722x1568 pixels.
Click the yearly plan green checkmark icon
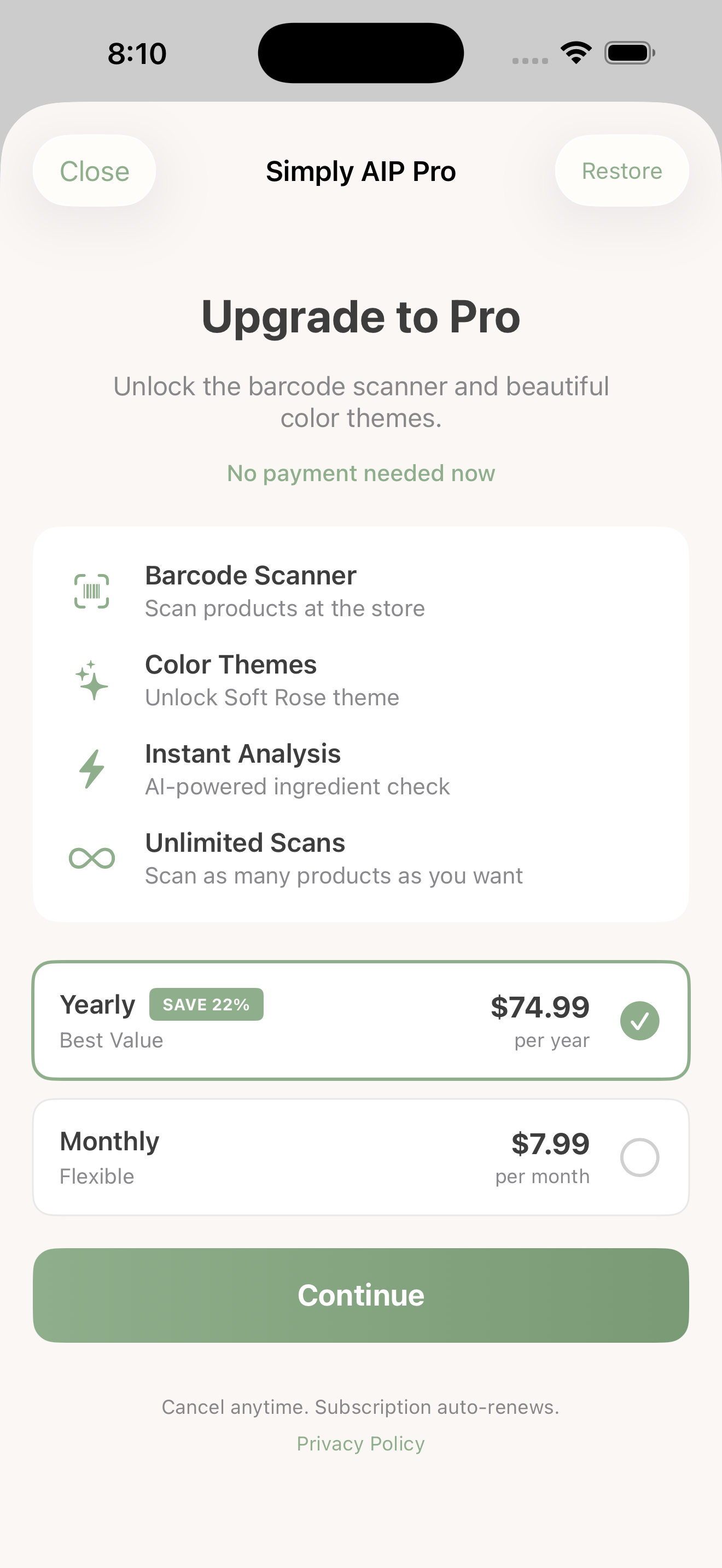click(x=639, y=1020)
